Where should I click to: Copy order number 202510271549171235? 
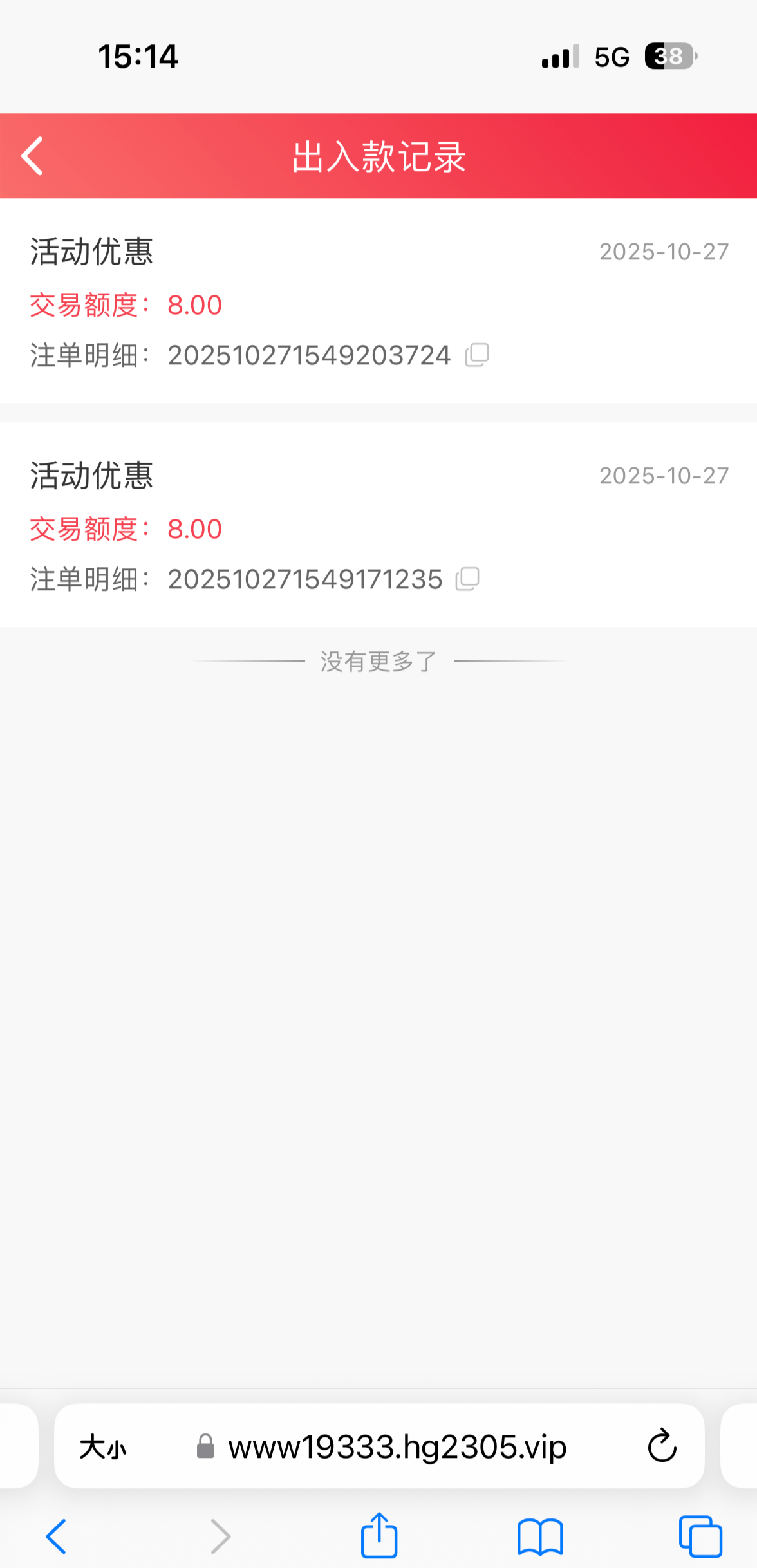(467, 579)
